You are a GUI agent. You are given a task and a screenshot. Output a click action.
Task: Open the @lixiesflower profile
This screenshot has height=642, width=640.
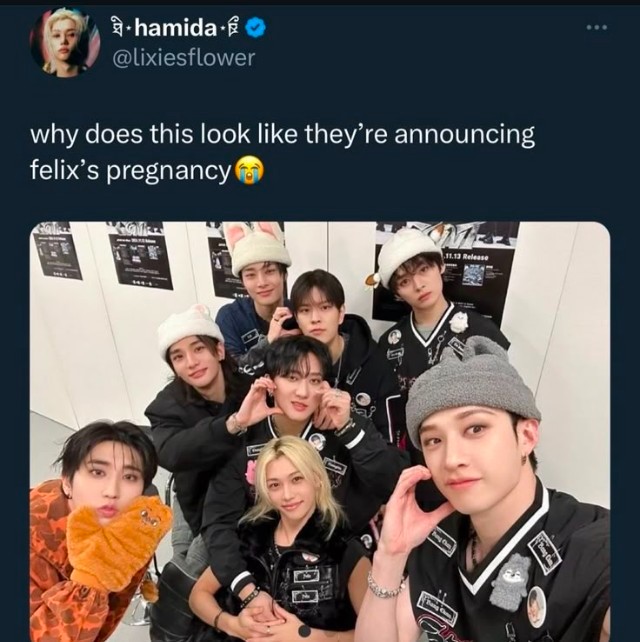(178, 58)
